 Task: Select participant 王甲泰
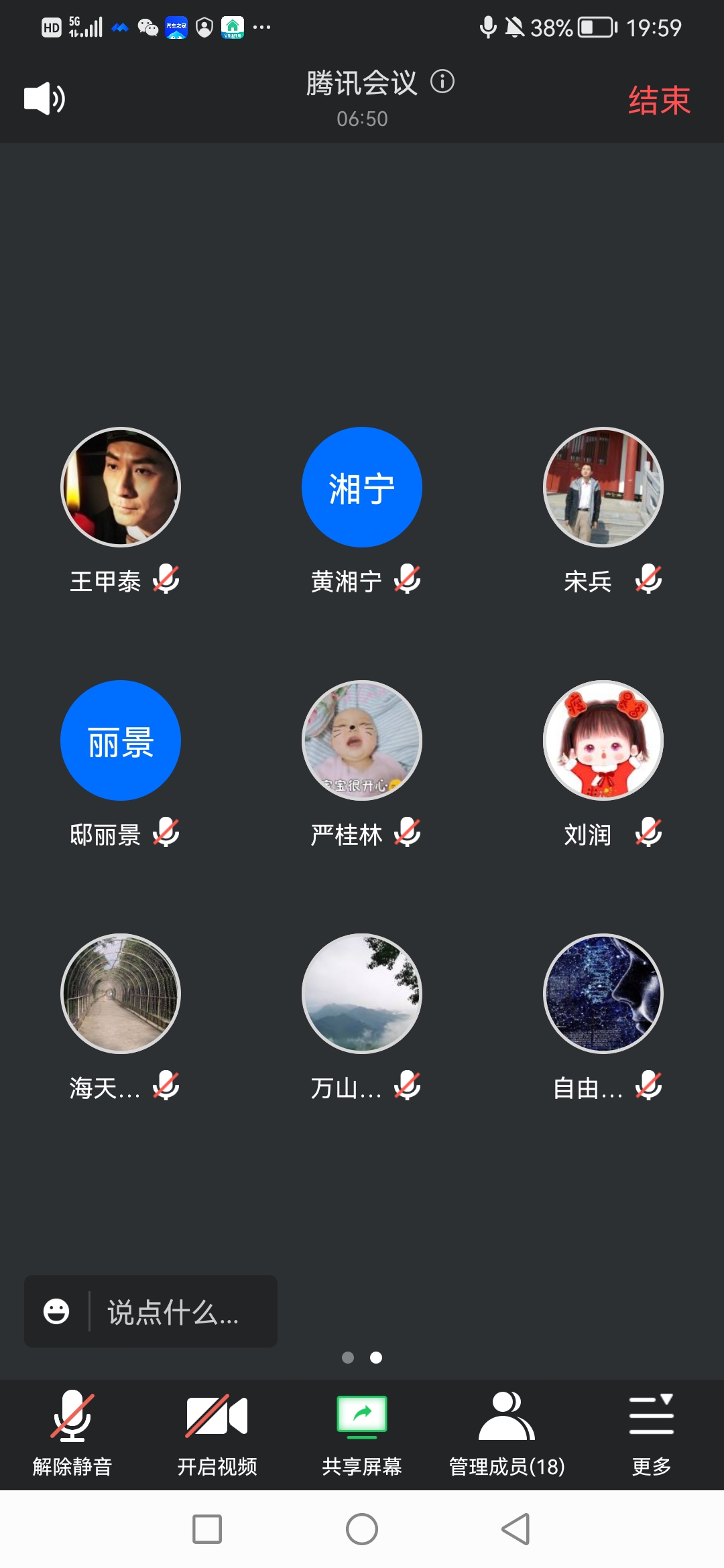pyautogui.click(x=121, y=487)
